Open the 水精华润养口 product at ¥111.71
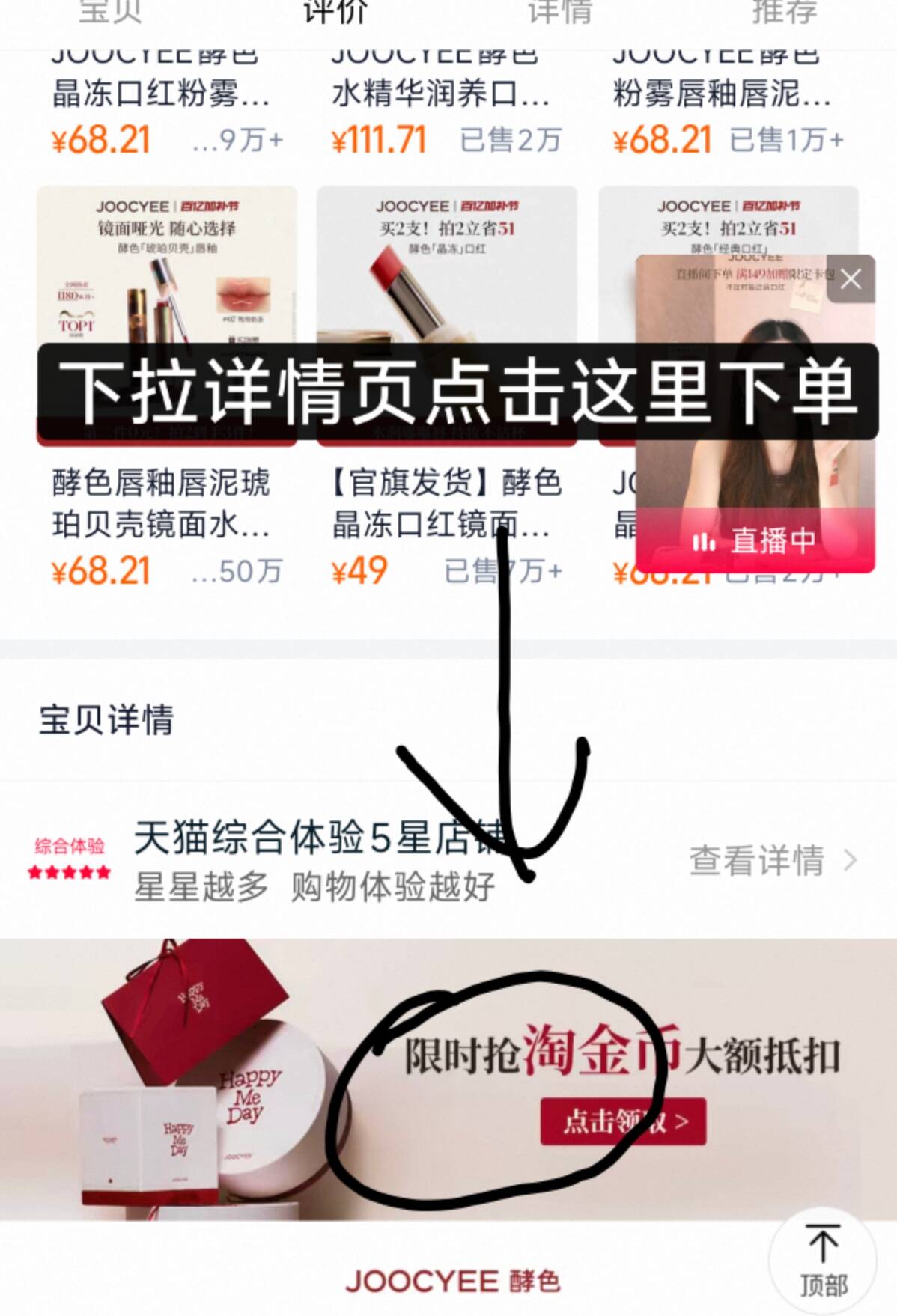 pos(442,94)
